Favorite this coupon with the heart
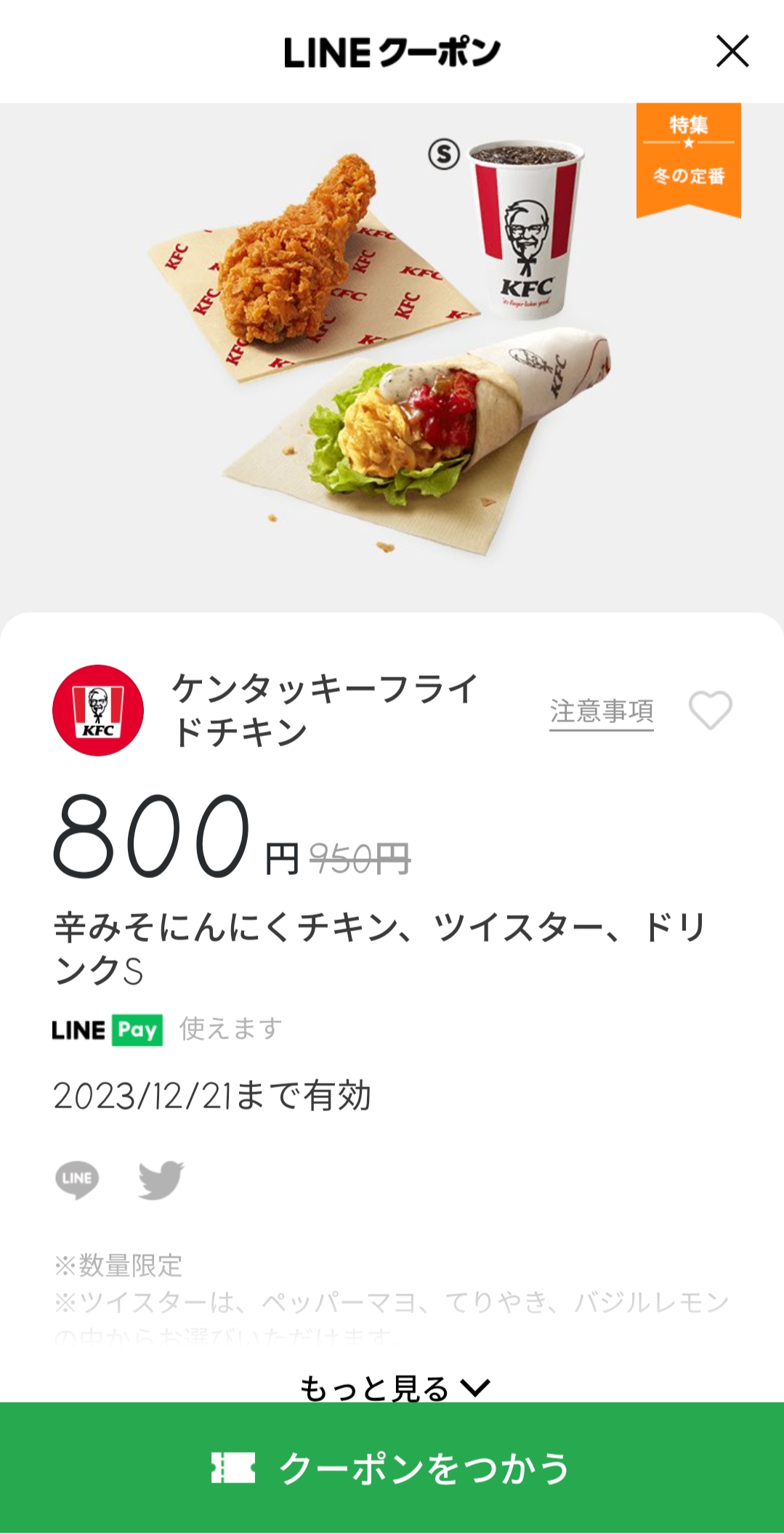784x1534 pixels. point(711,710)
